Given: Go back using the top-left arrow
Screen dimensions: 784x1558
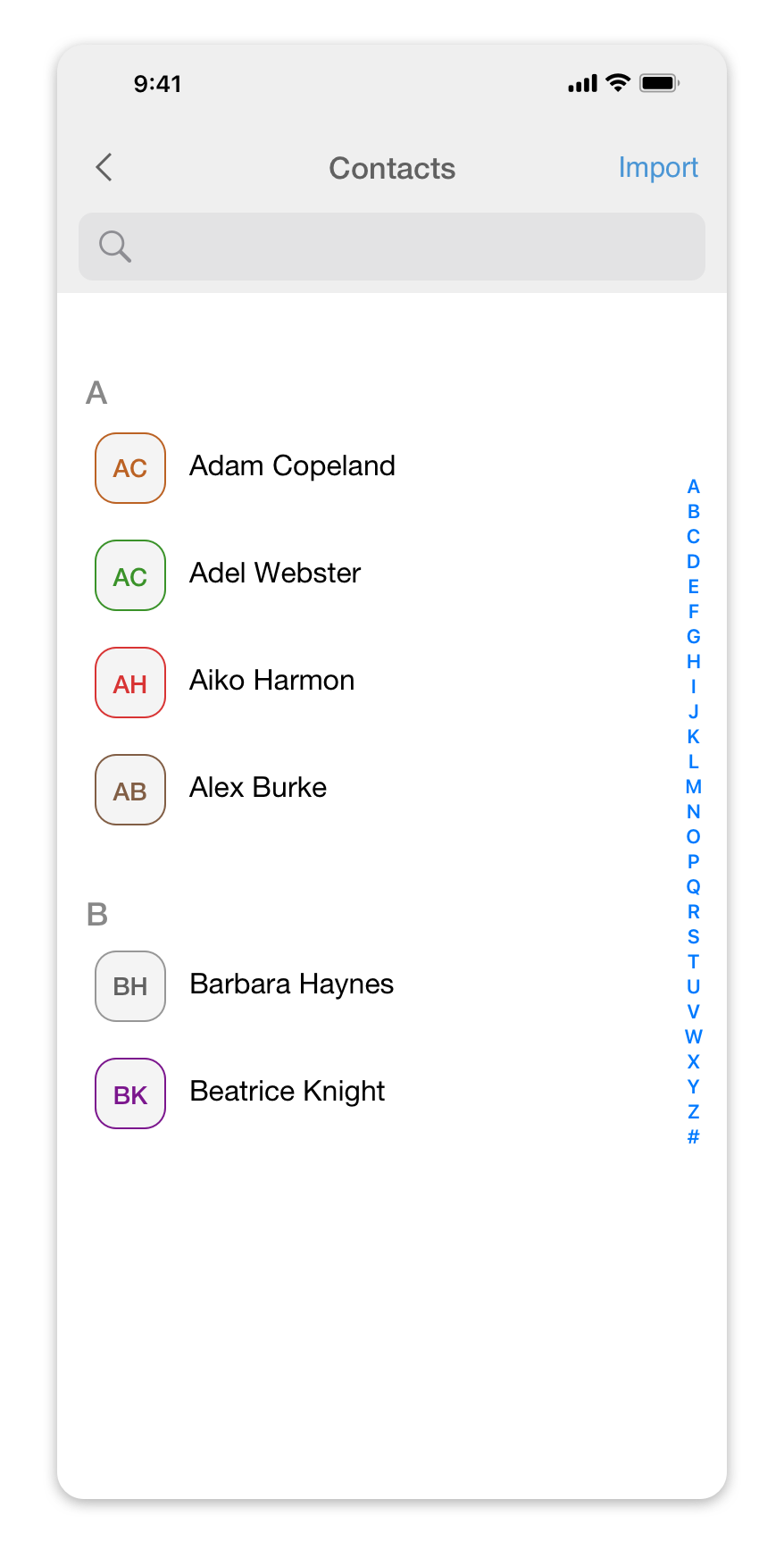Looking at the screenshot, I should coord(104,167).
